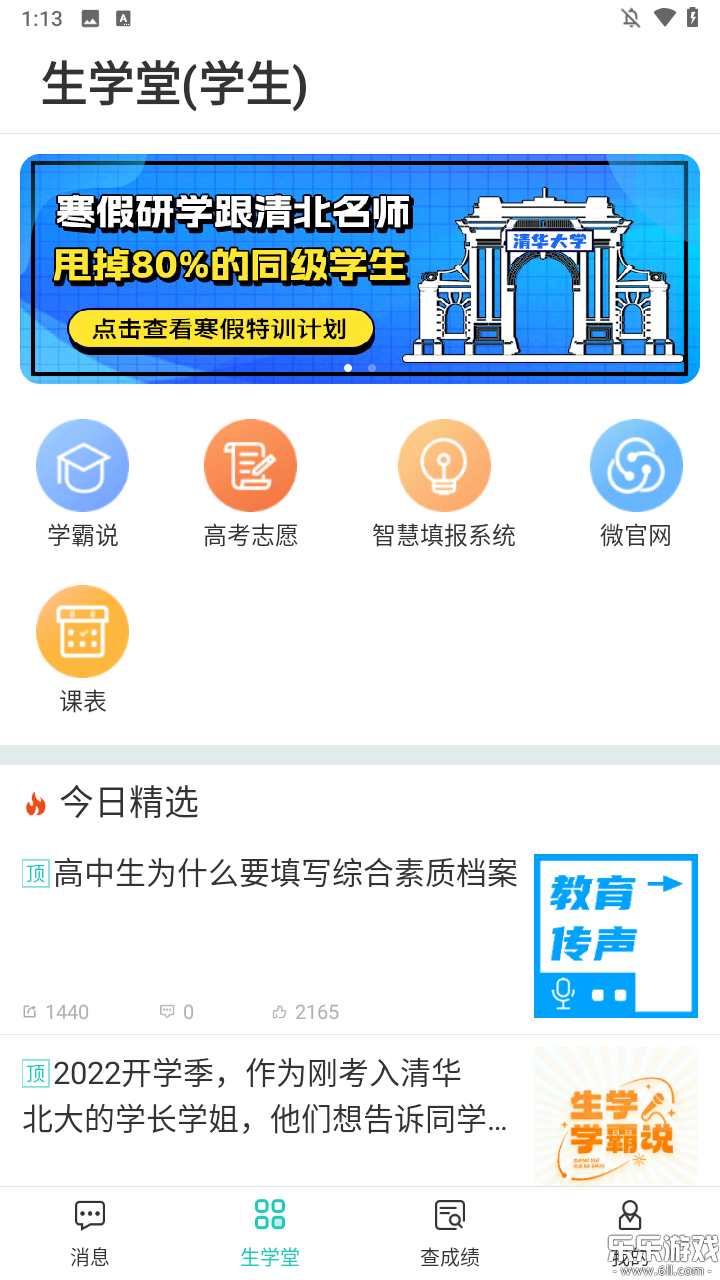Tap the thumbs-up icon showing 2165
This screenshot has height=1280, width=720.
[280, 1012]
